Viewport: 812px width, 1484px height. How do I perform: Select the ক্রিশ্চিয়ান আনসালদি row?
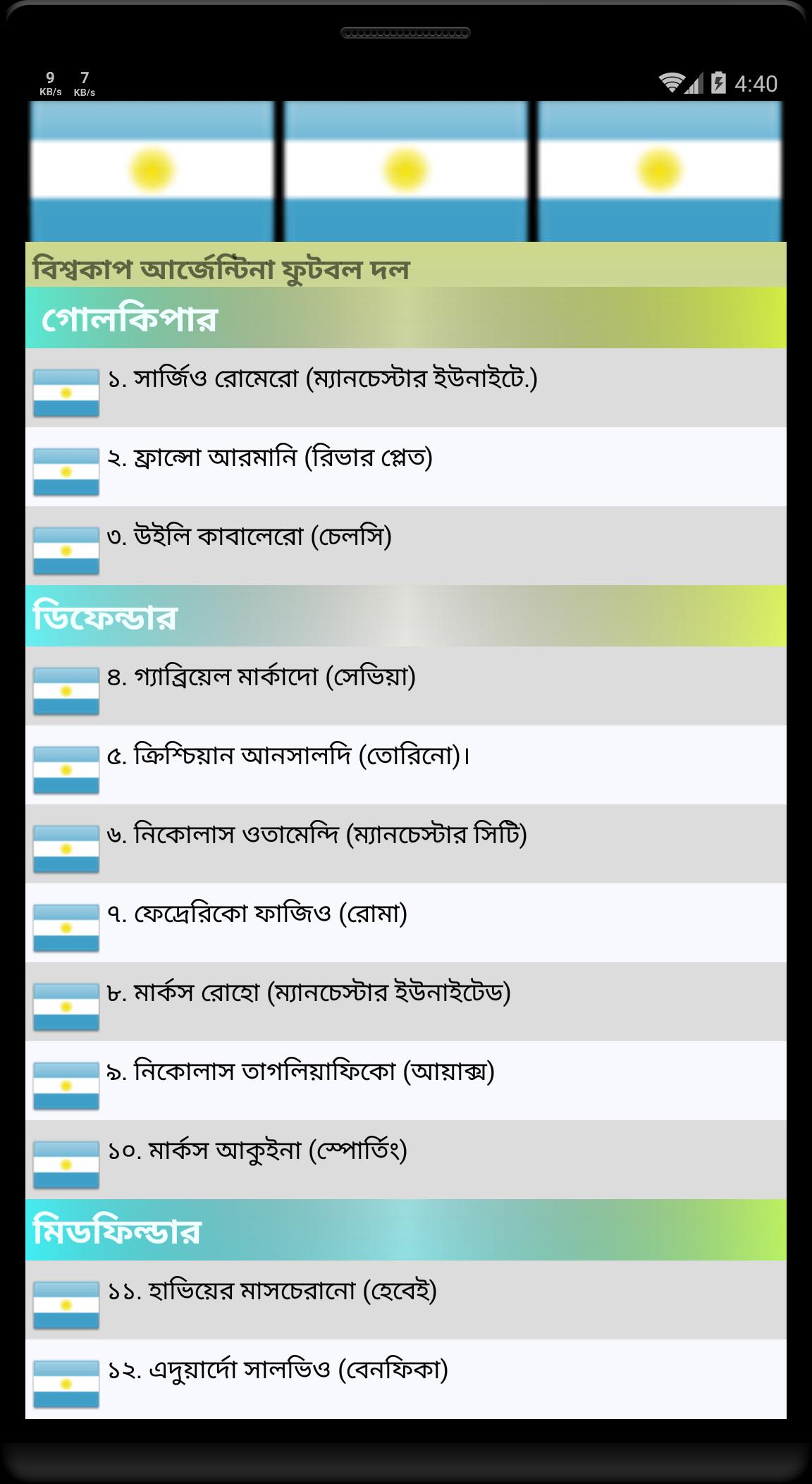pos(405,765)
